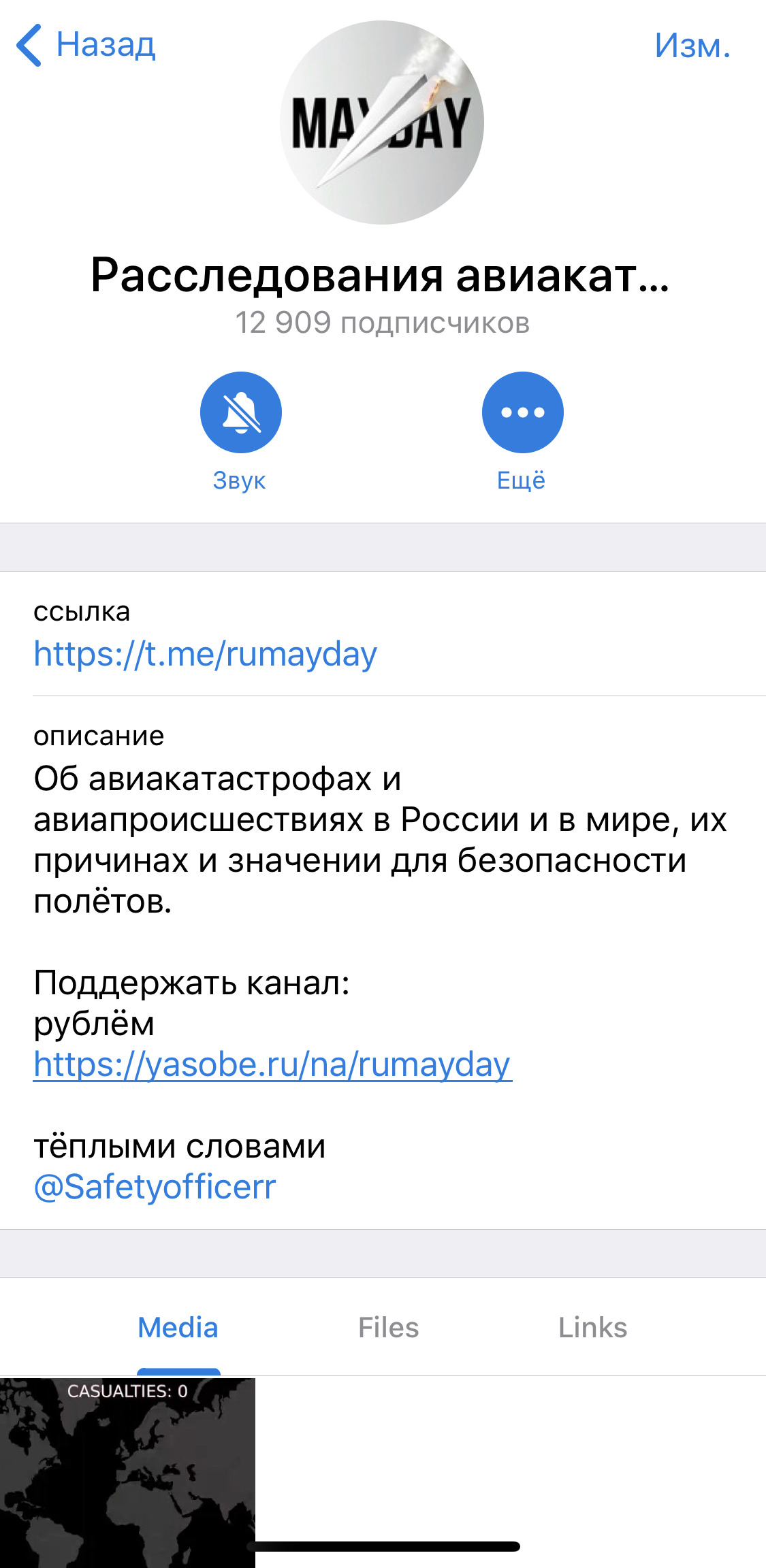
Task: Open the yasobe.ru/na/rumayday donation link
Action: pos(272,1064)
